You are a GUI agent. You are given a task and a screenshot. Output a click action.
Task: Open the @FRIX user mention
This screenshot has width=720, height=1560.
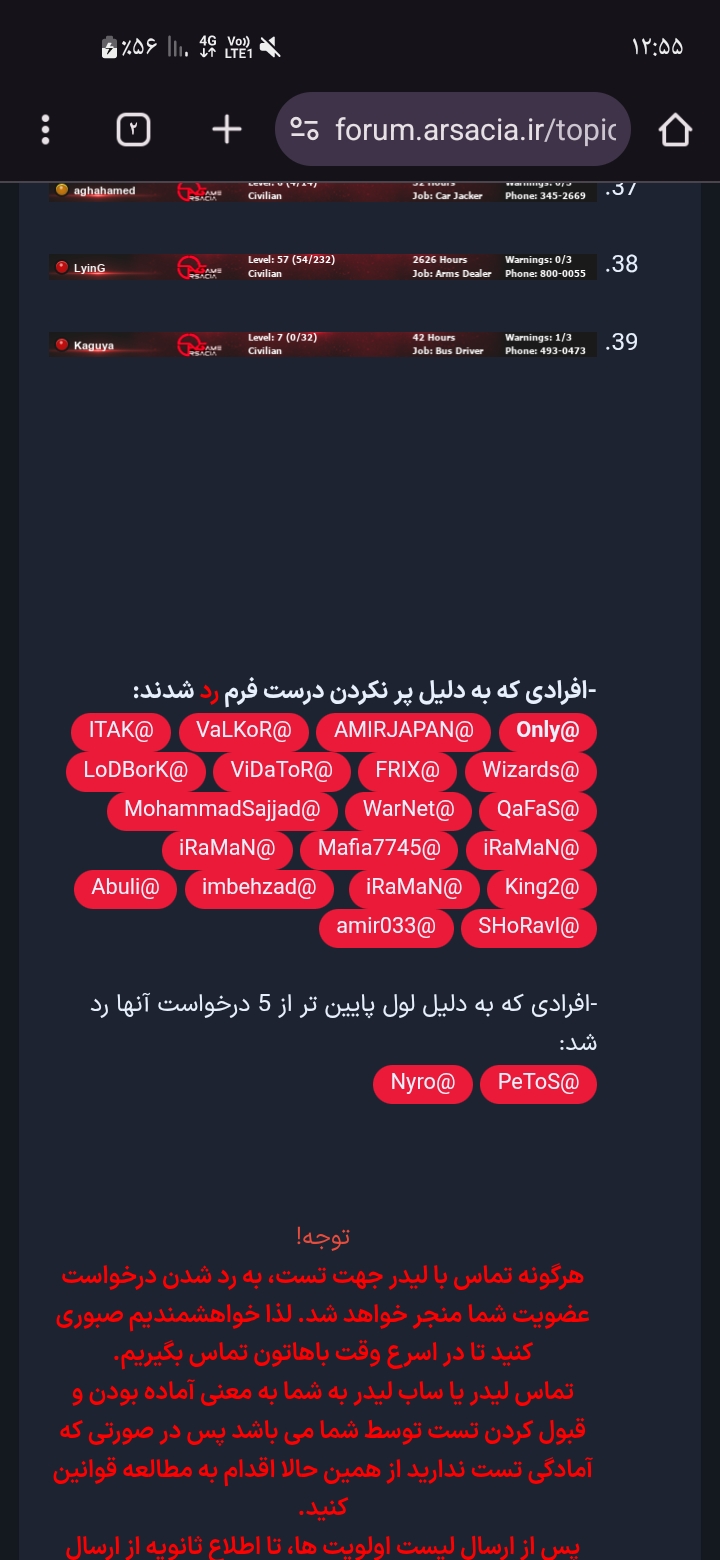coord(407,770)
